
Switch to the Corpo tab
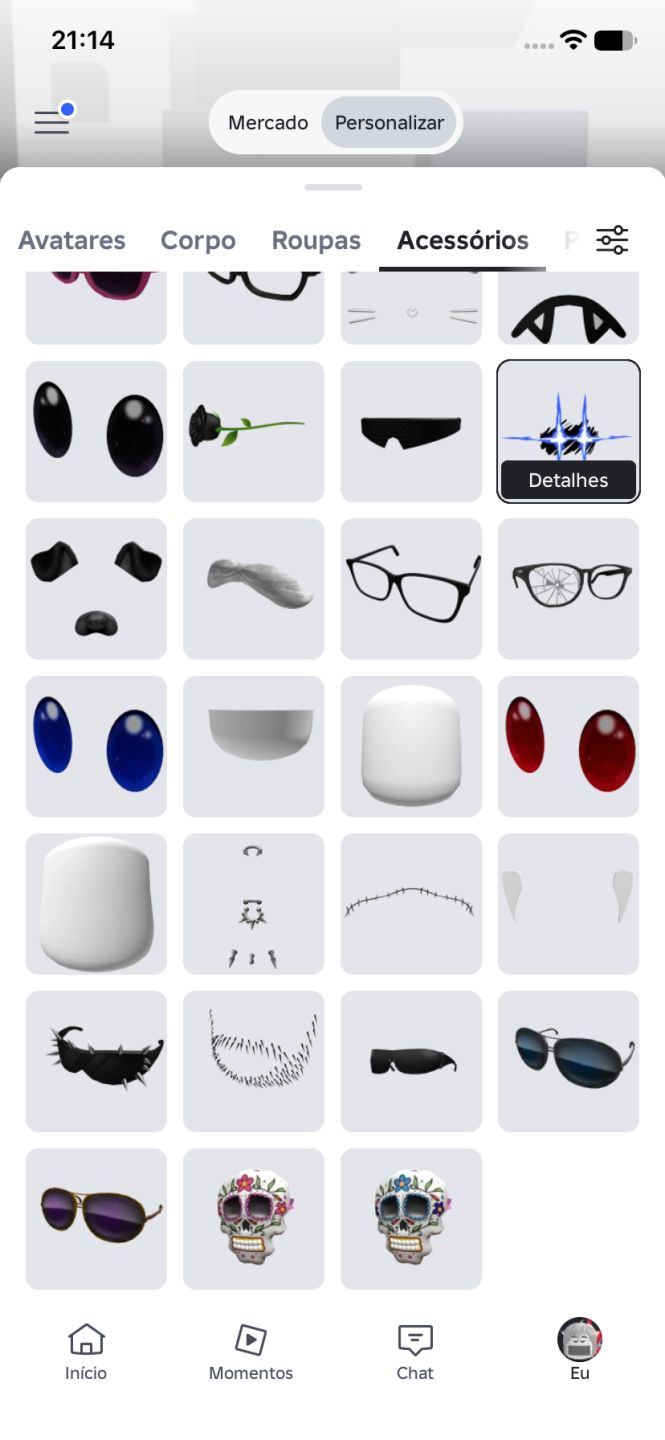198,241
